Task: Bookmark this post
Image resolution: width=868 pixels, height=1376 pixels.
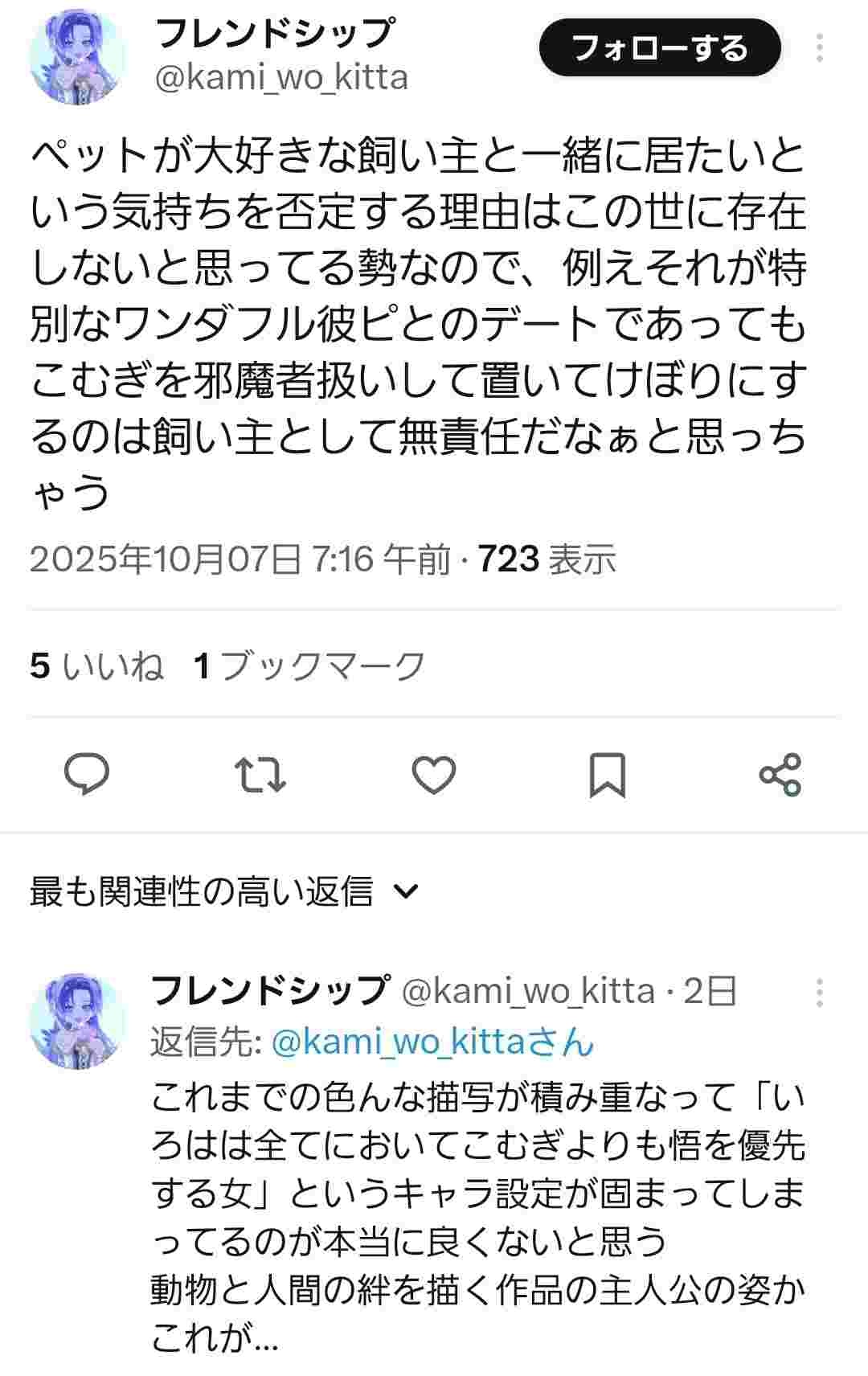Action: (607, 775)
